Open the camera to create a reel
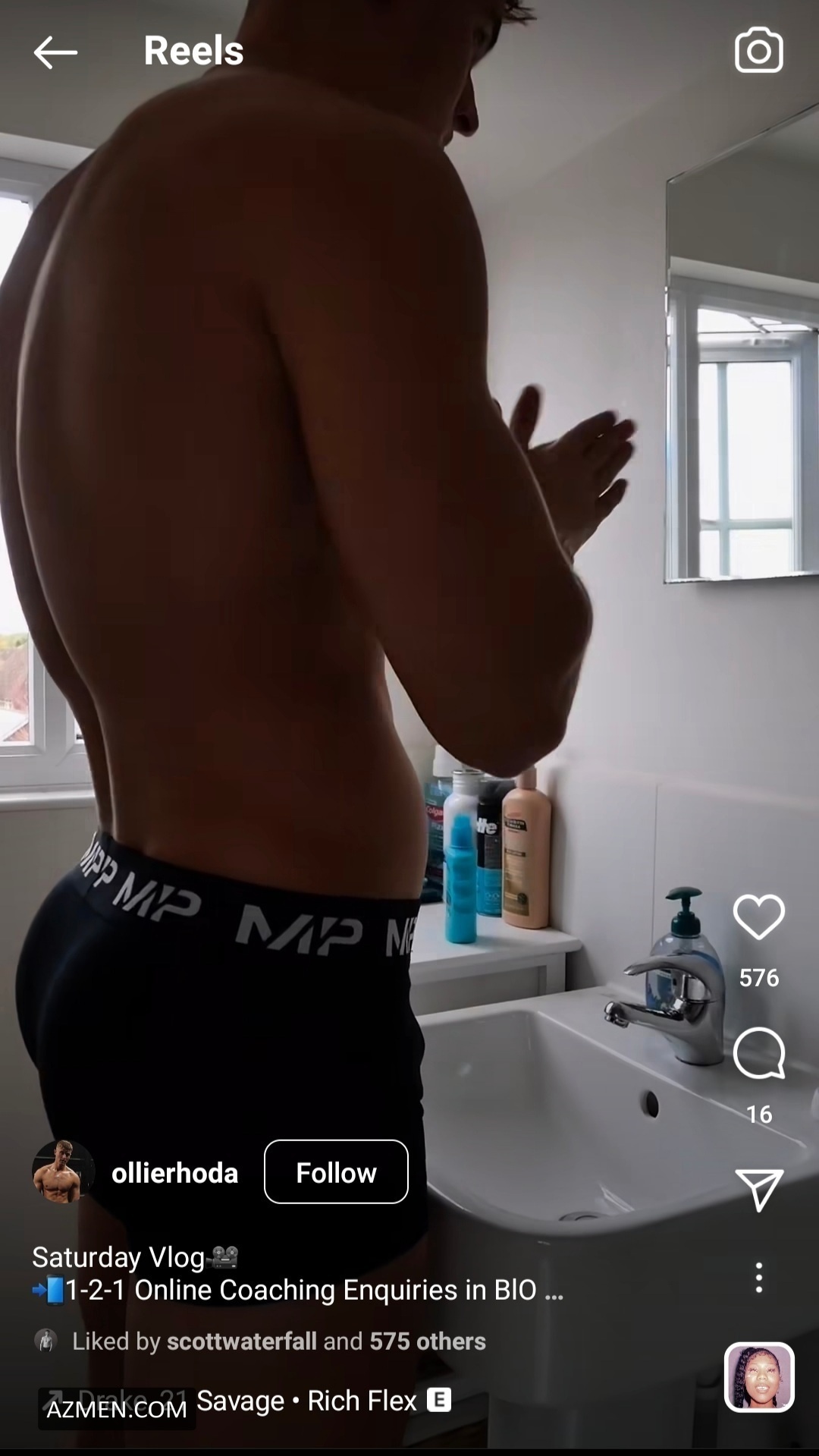Viewport: 819px width, 1456px height. coord(758,51)
